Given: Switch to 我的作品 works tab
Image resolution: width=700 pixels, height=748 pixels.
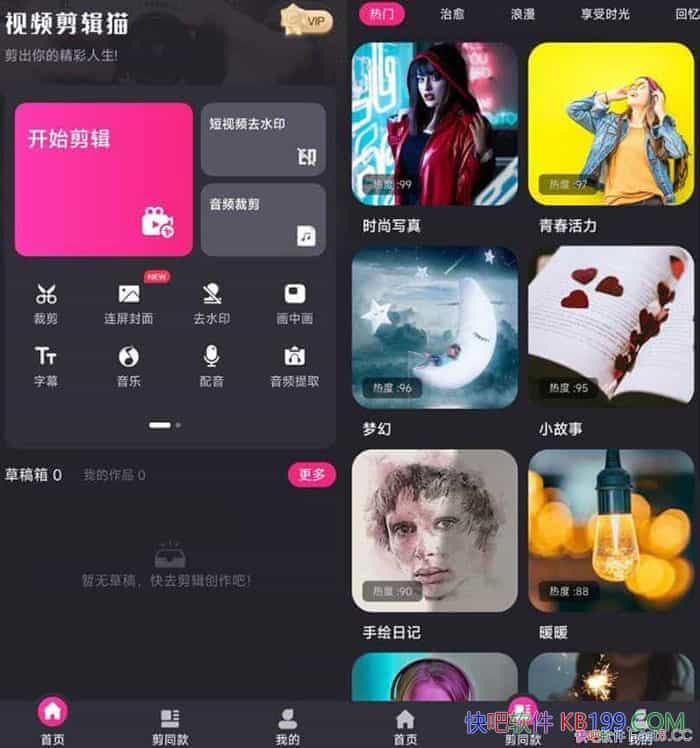Looking at the screenshot, I should [x=113, y=475].
